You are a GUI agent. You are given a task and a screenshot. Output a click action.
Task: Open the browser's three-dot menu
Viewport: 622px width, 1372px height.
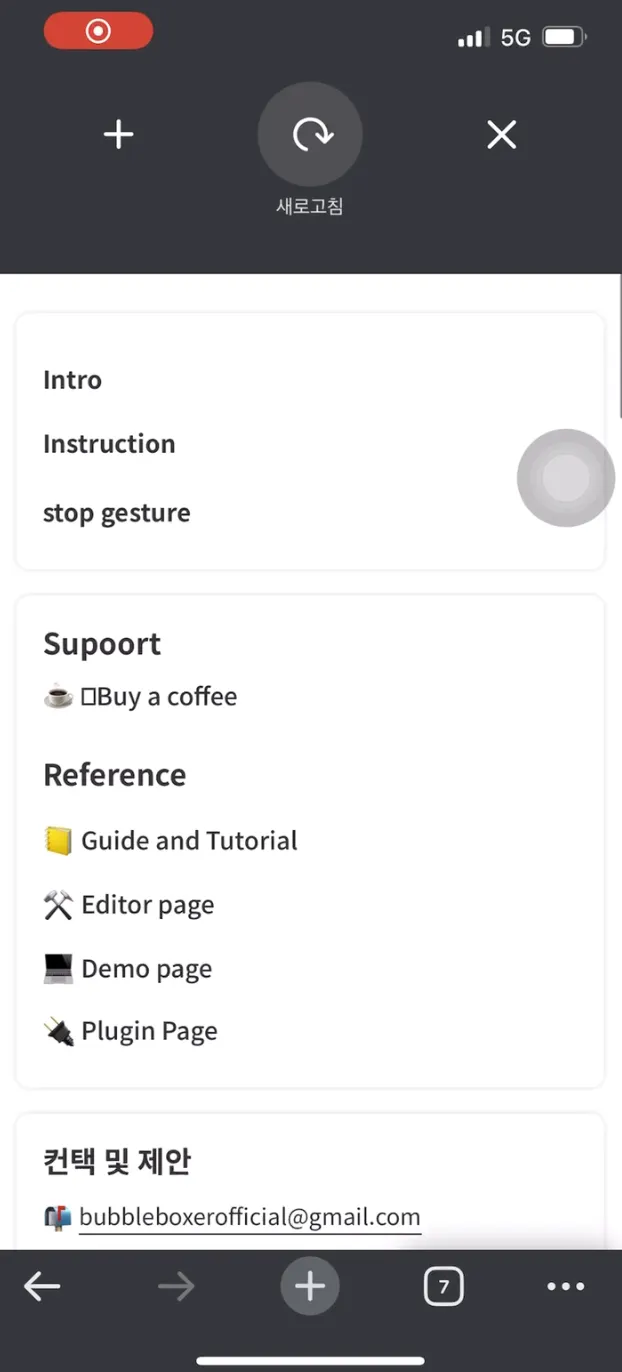pos(565,1287)
